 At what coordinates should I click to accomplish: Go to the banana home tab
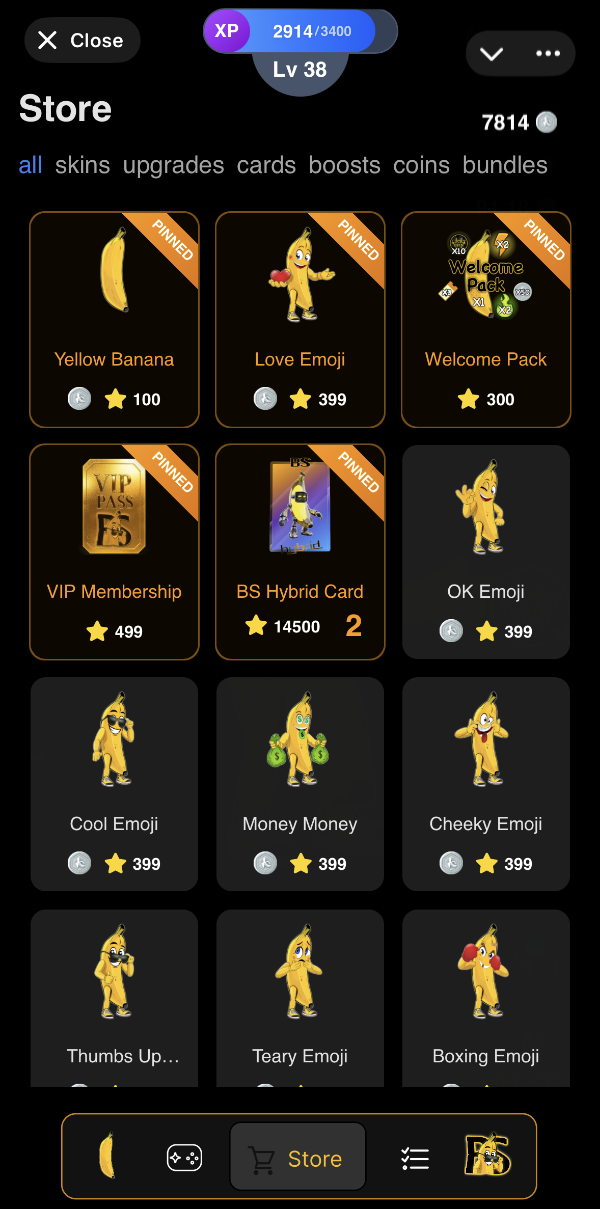pyautogui.click(x=107, y=1157)
